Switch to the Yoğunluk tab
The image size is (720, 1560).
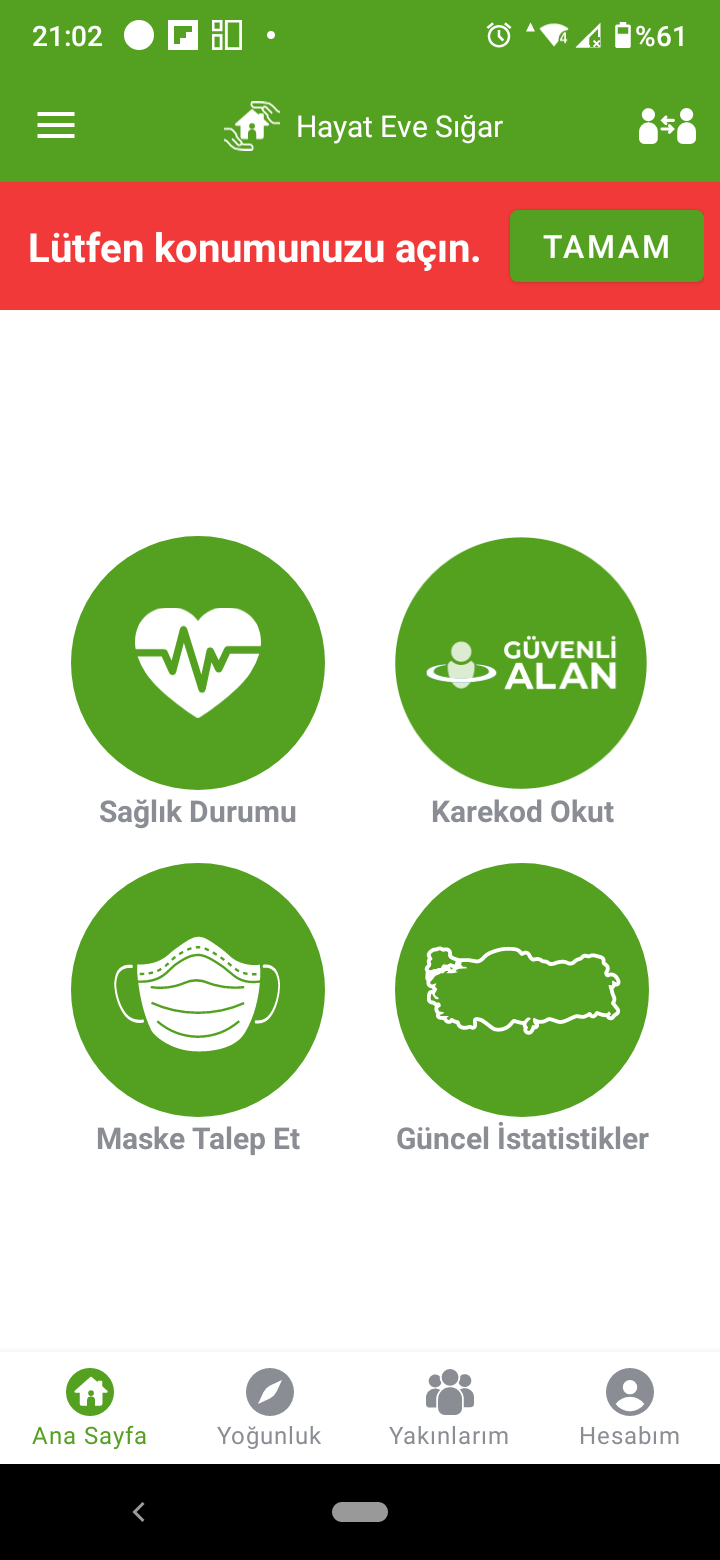[x=270, y=1408]
